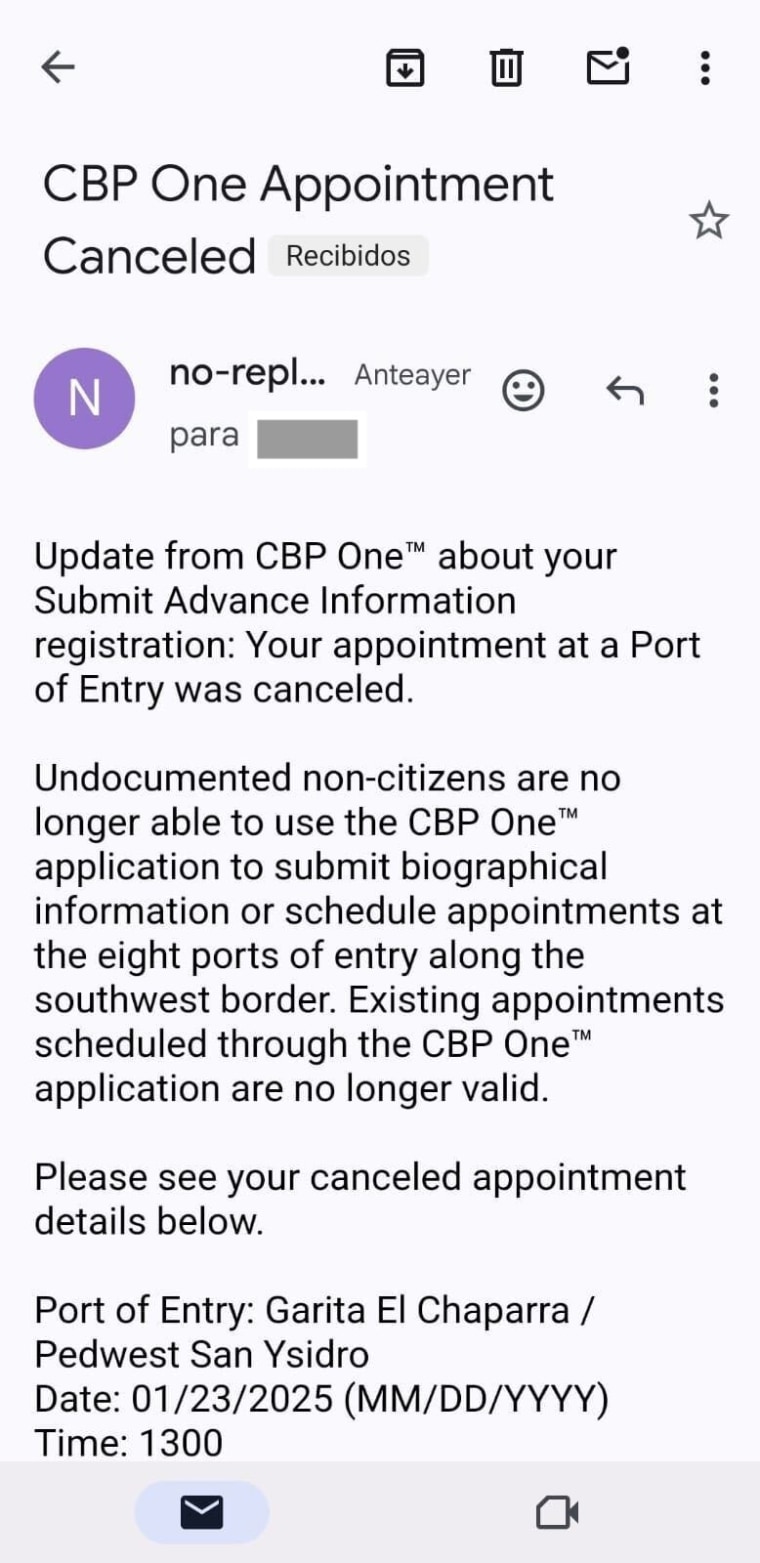The width and height of the screenshot is (760, 1563).
Task: Mark this email as unread
Action: tap(607, 67)
